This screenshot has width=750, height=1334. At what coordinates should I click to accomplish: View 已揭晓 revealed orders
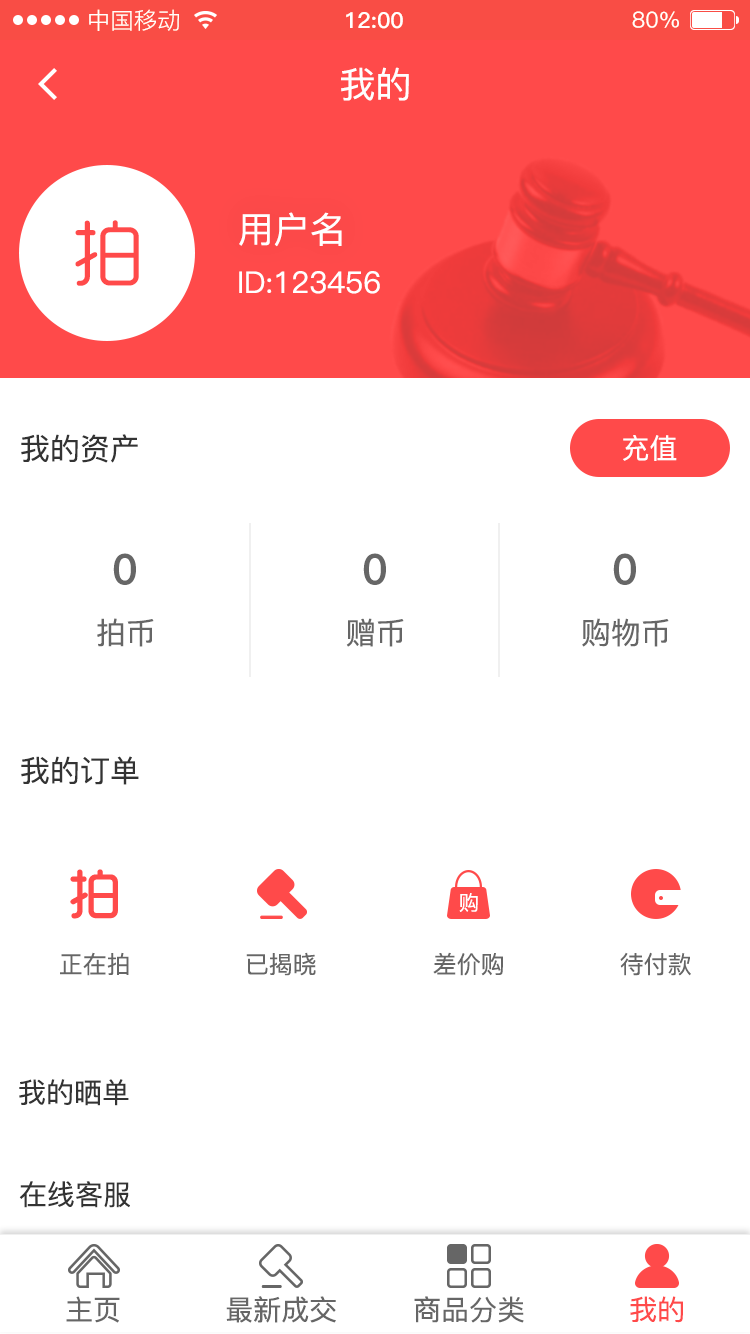point(281,921)
